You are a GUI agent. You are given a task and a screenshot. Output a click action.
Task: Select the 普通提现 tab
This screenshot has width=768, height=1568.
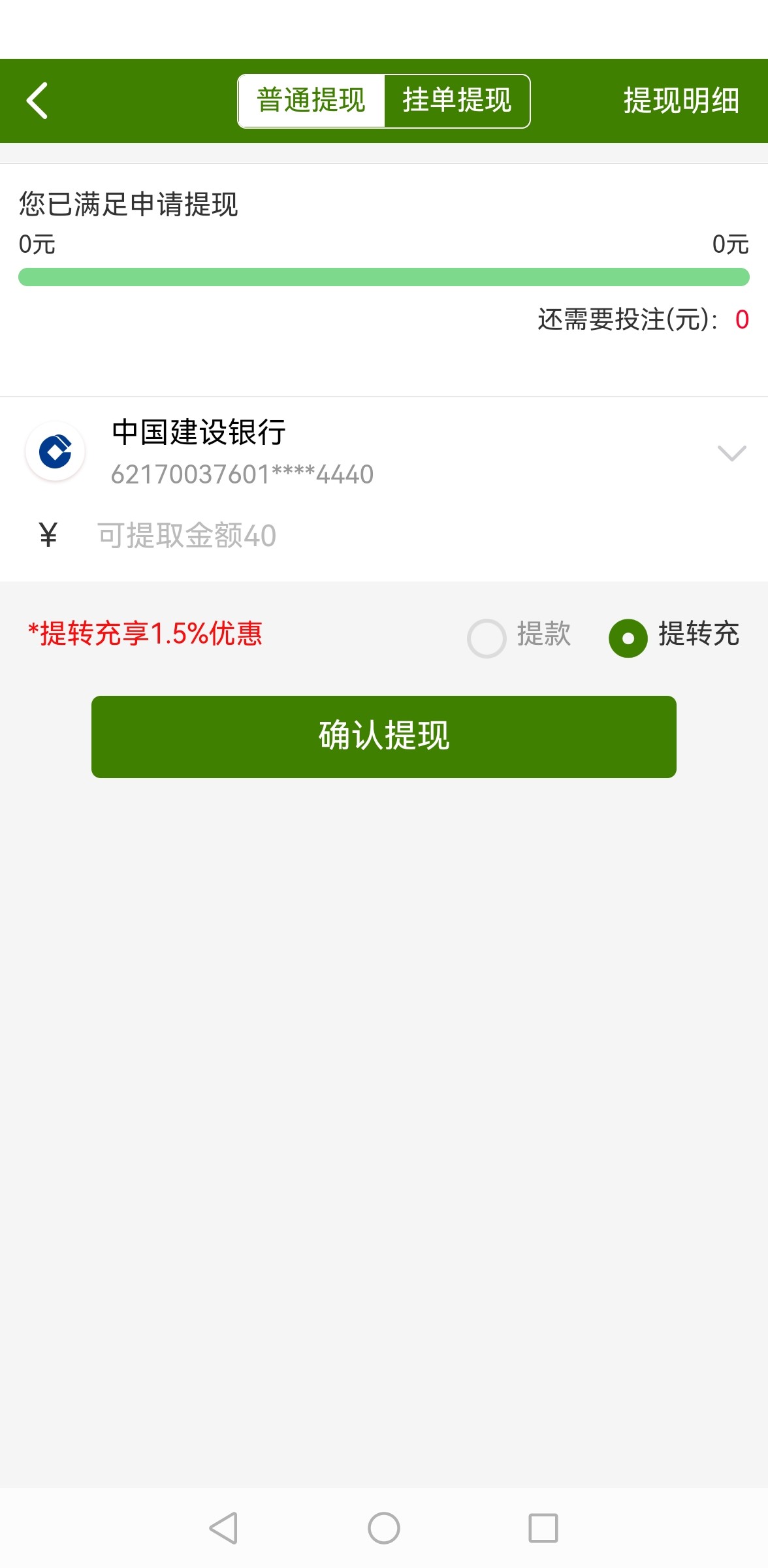click(312, 100)
